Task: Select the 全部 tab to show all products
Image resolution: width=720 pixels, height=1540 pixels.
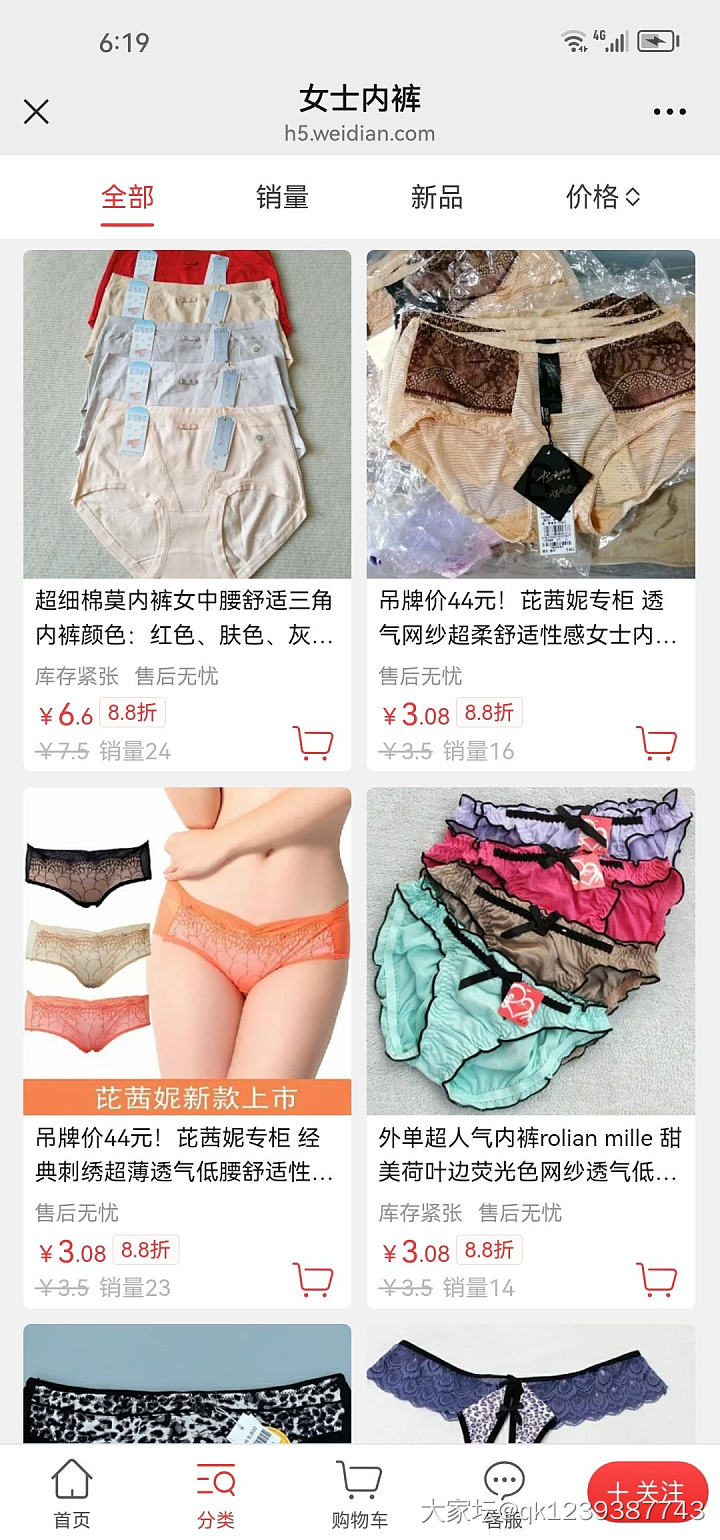Action: pos(127,197)
